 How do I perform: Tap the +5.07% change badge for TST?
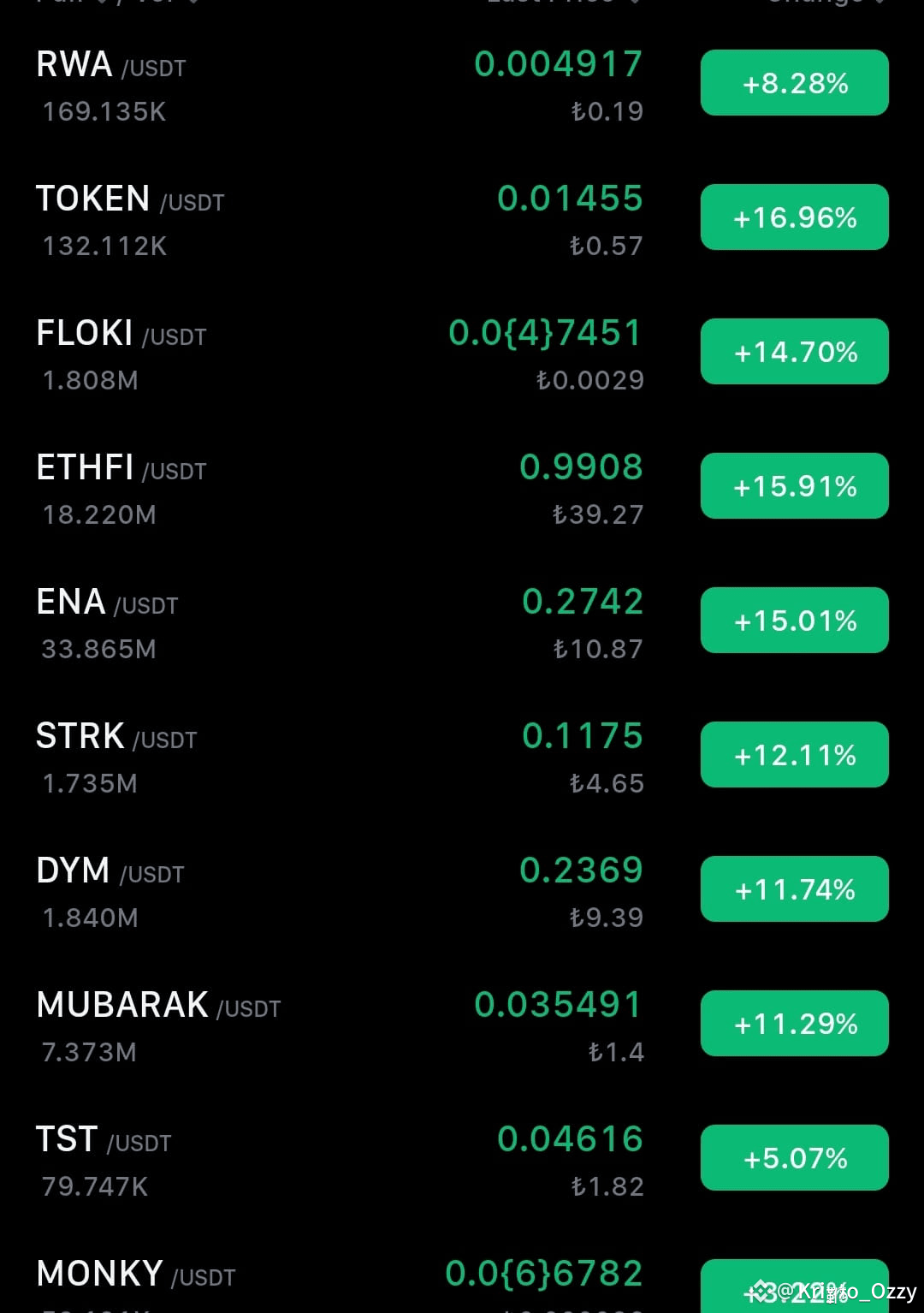(x=795, y=1158)
